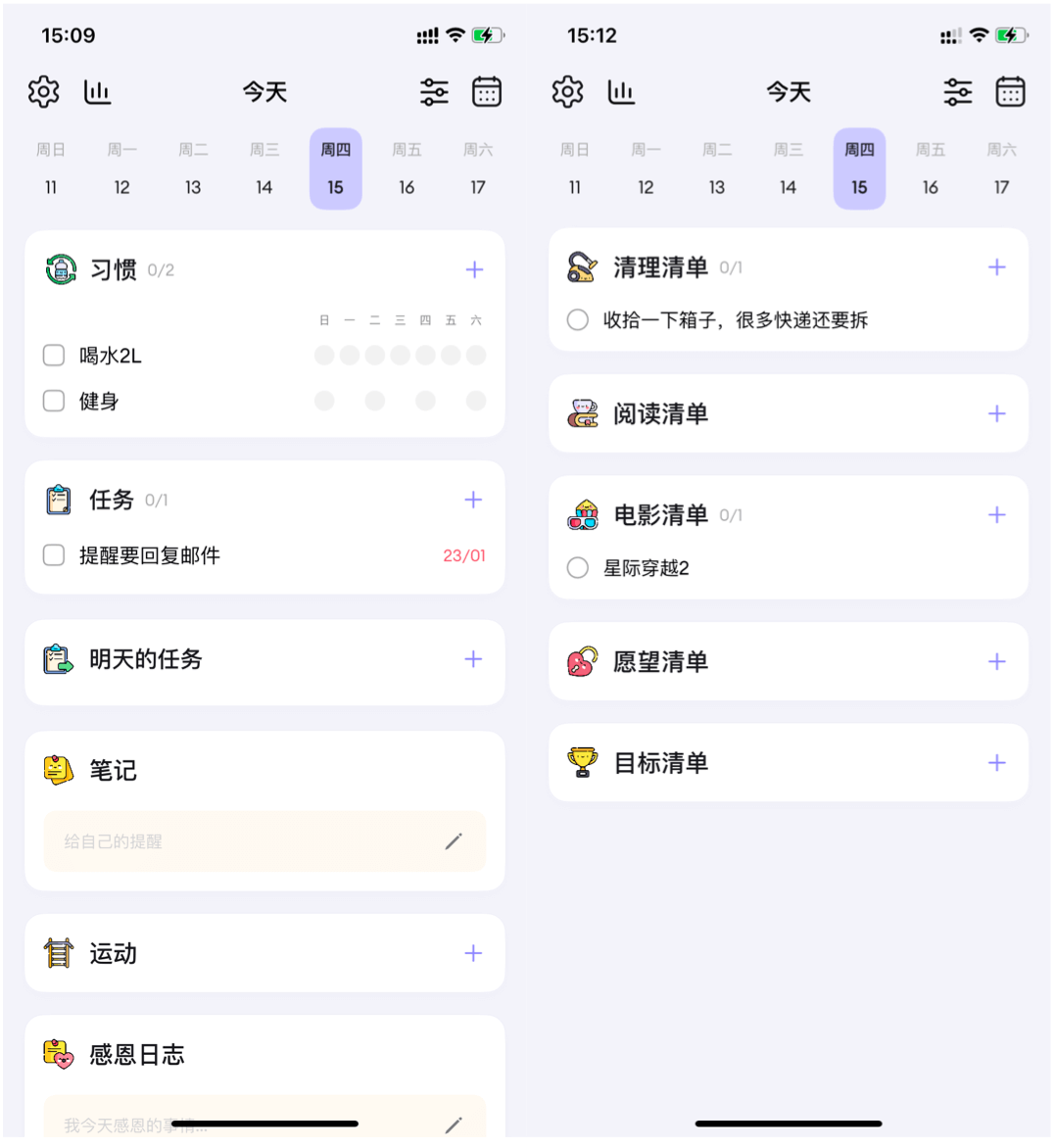Add a new item to 任务
The width and height of the screenshot is (1056, 1148).
point(473,500)
